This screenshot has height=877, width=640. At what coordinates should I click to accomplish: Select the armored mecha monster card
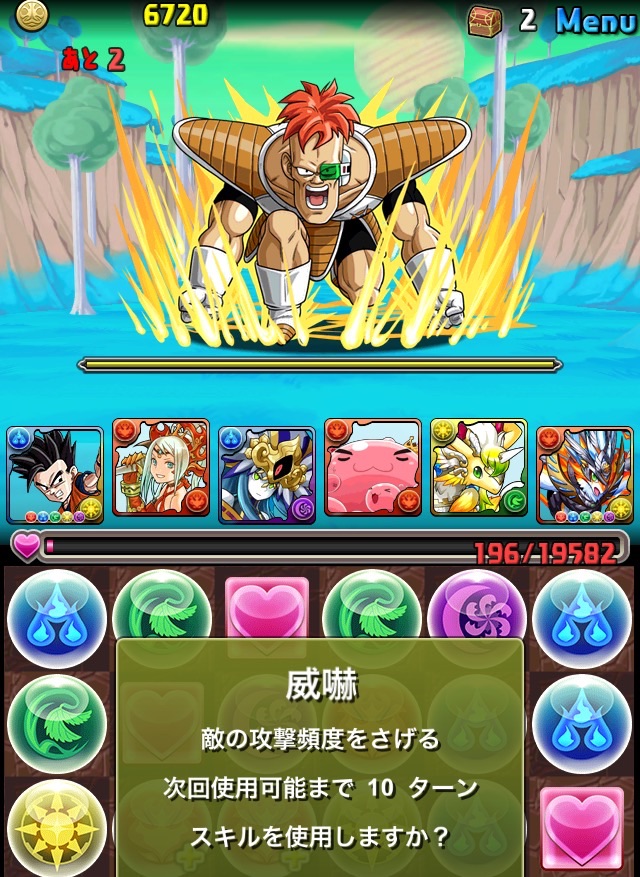pos(585,473)
